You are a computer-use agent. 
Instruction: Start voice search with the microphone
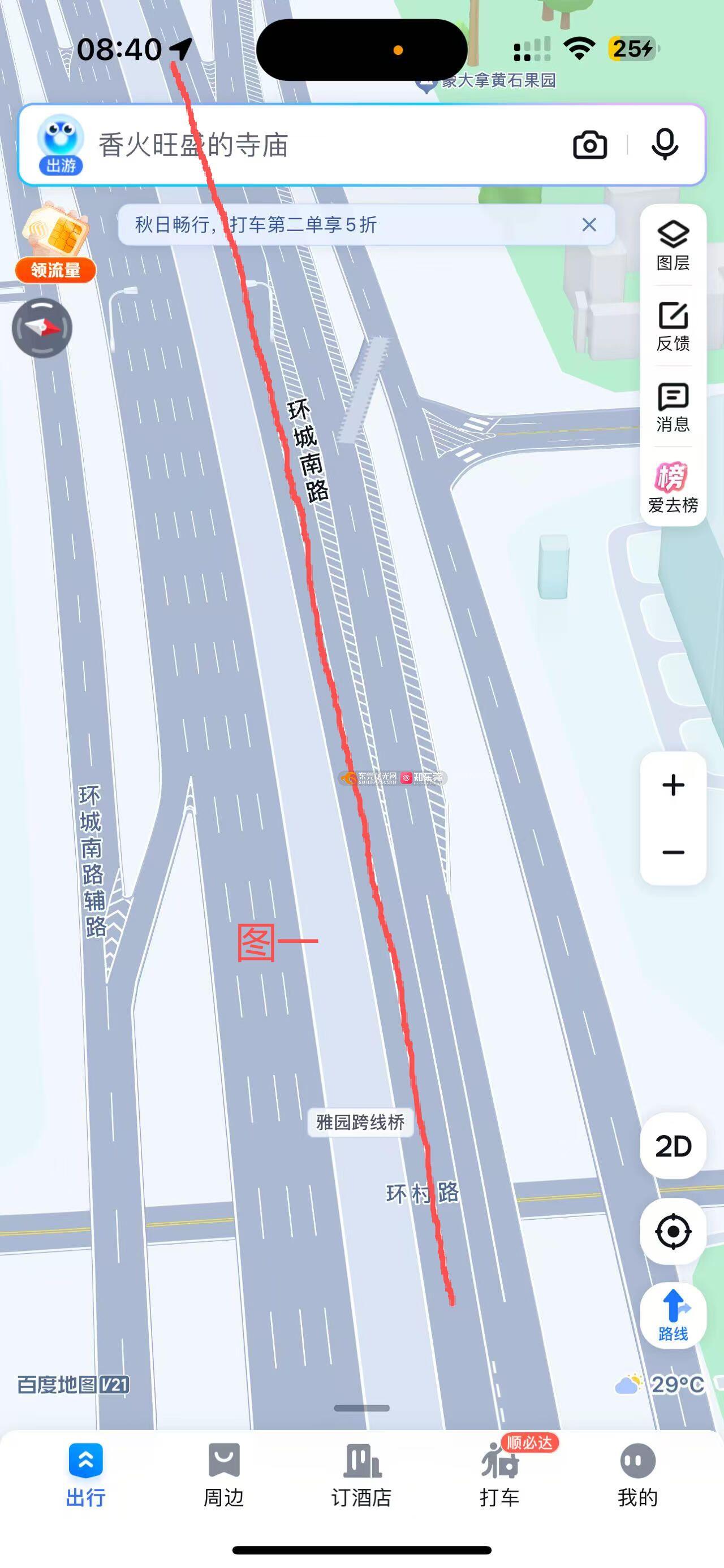pyautogui.click(x=664, y=145)
